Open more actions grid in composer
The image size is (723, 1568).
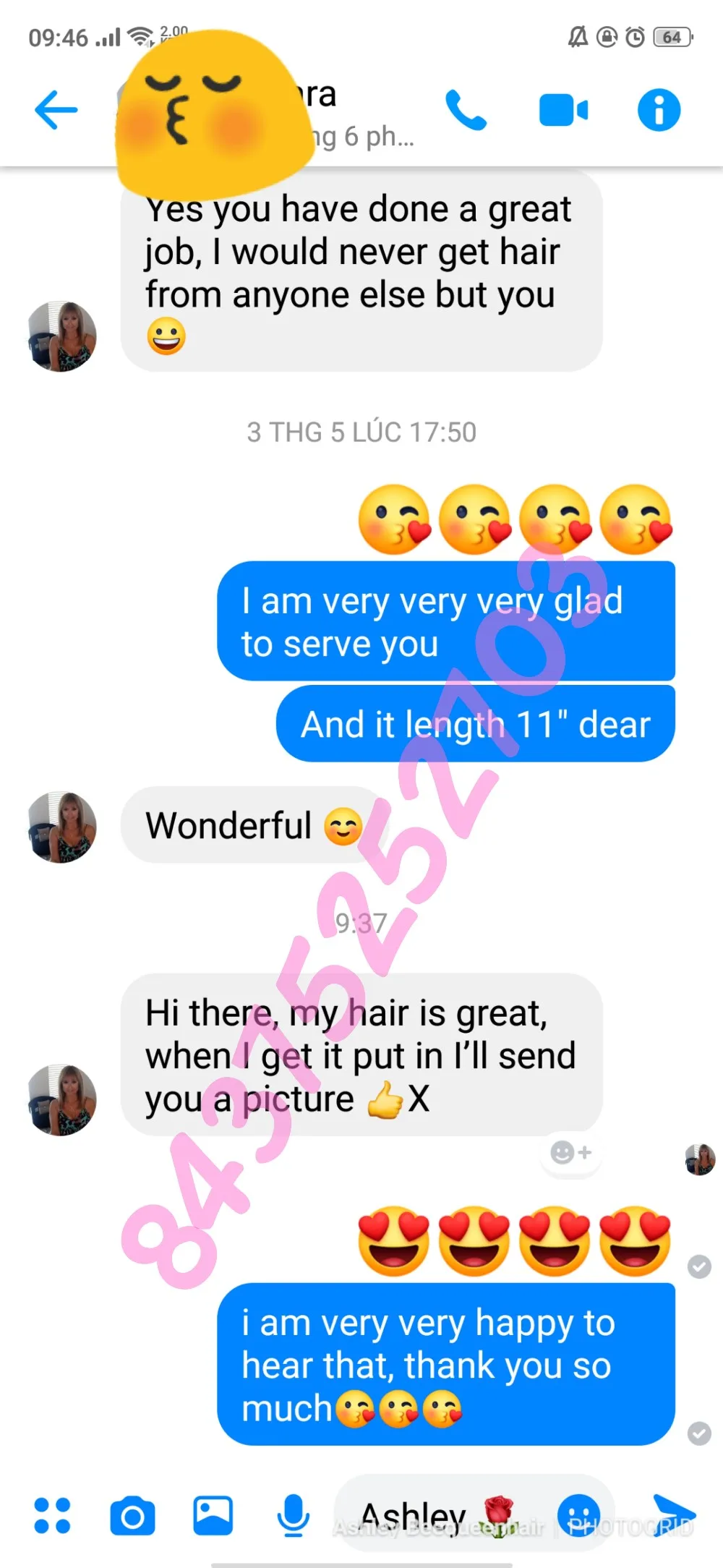53,1515
